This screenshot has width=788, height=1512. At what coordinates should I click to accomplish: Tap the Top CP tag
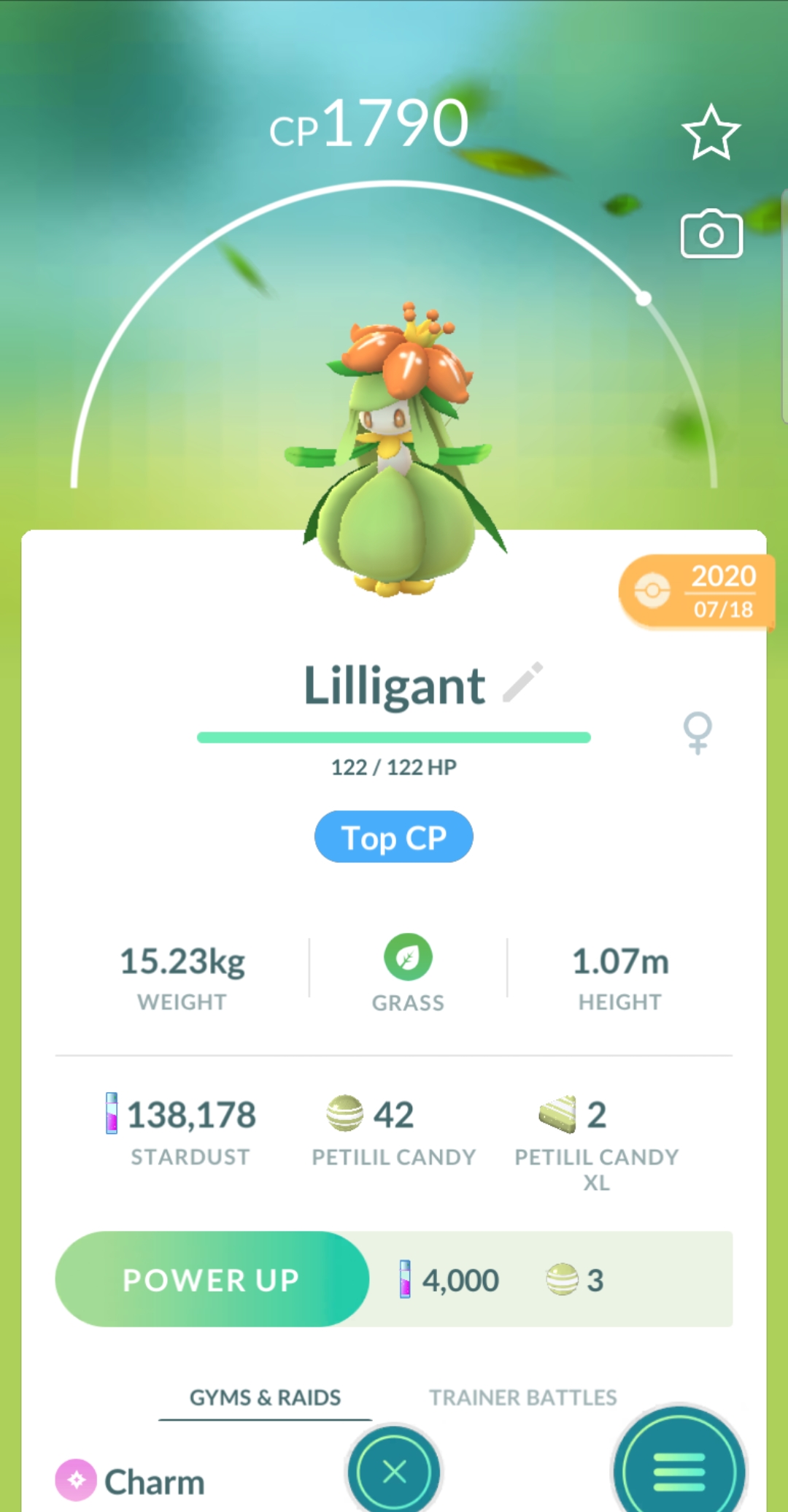coord(393,837)
